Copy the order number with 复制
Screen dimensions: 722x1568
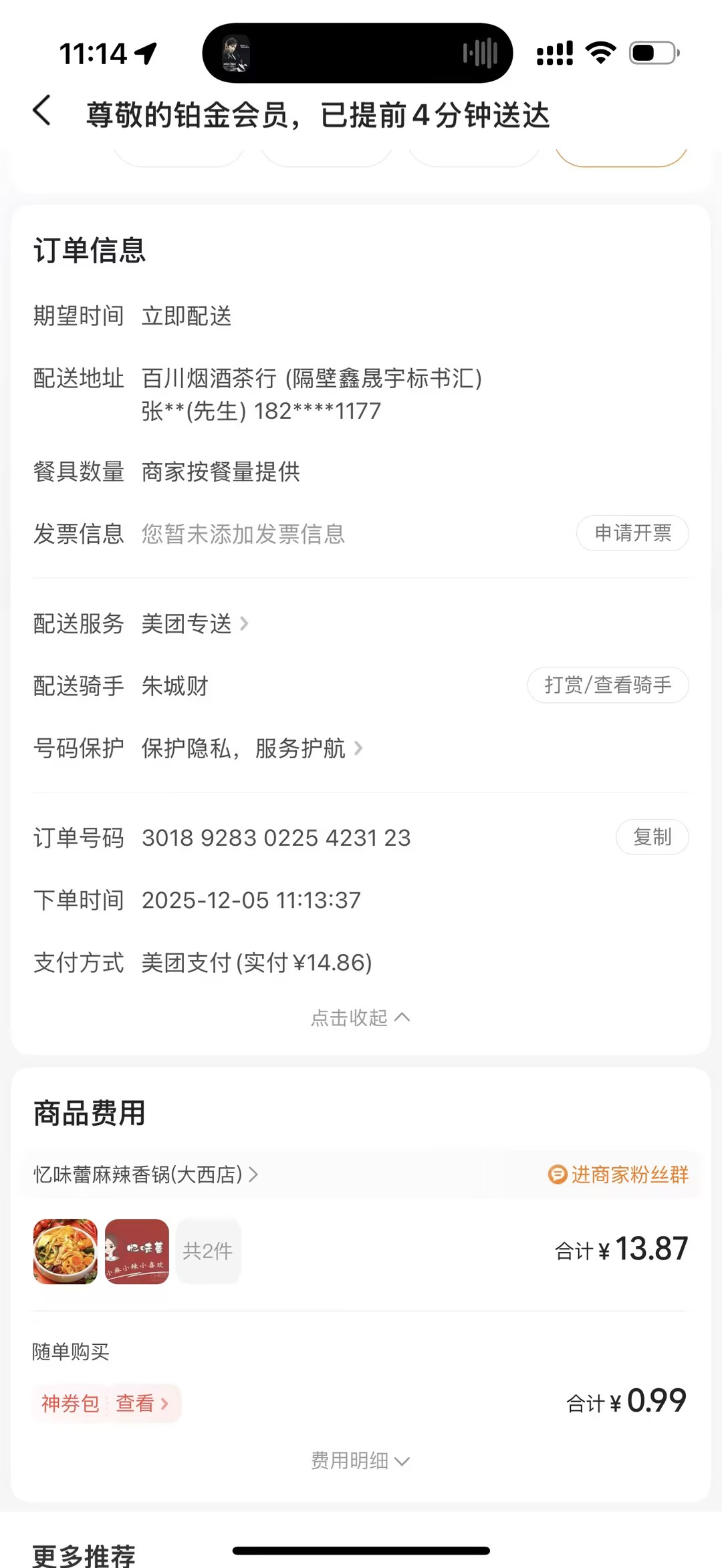click(652, 837)
